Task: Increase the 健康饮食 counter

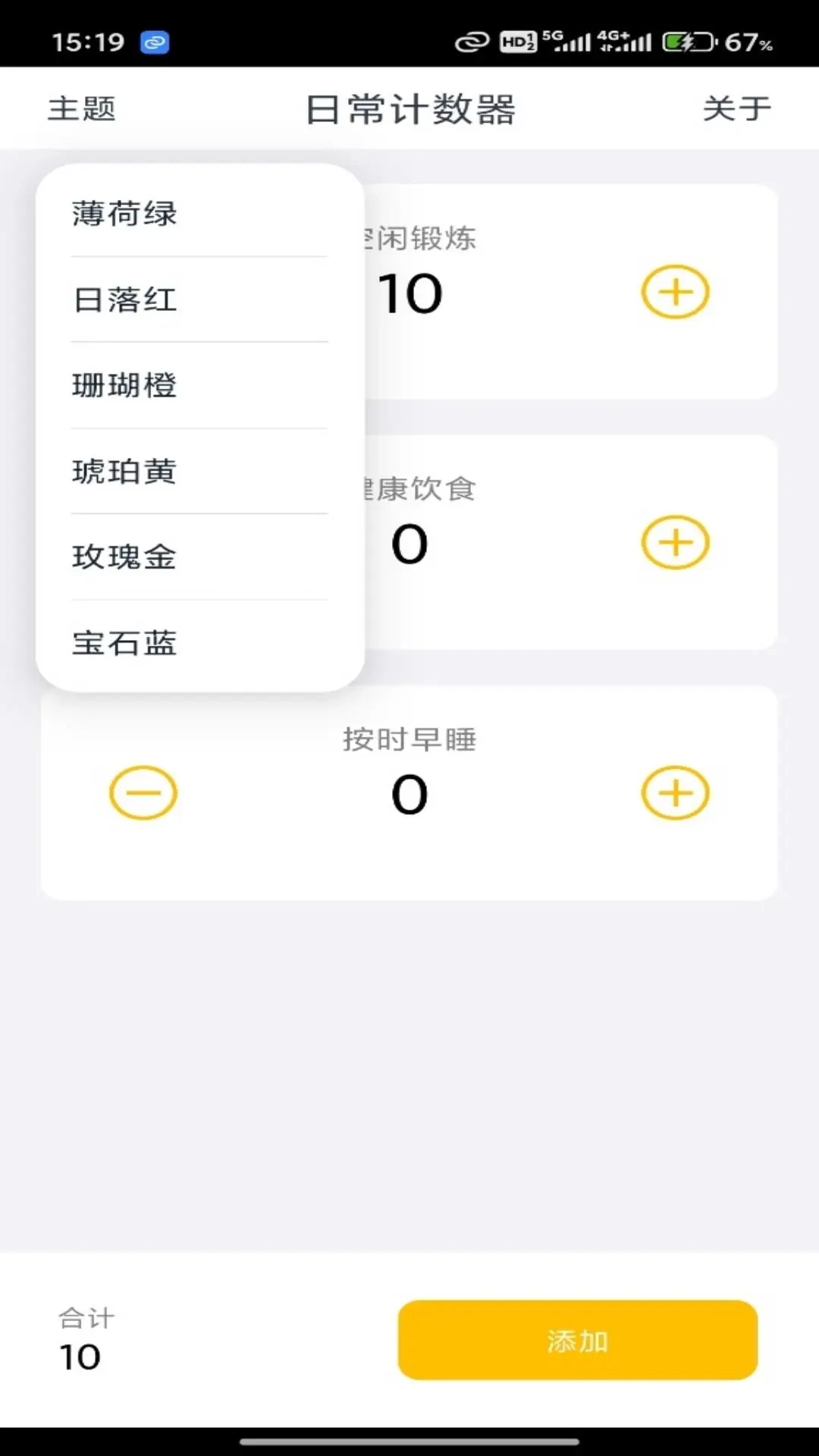Action: click(675, 542)
